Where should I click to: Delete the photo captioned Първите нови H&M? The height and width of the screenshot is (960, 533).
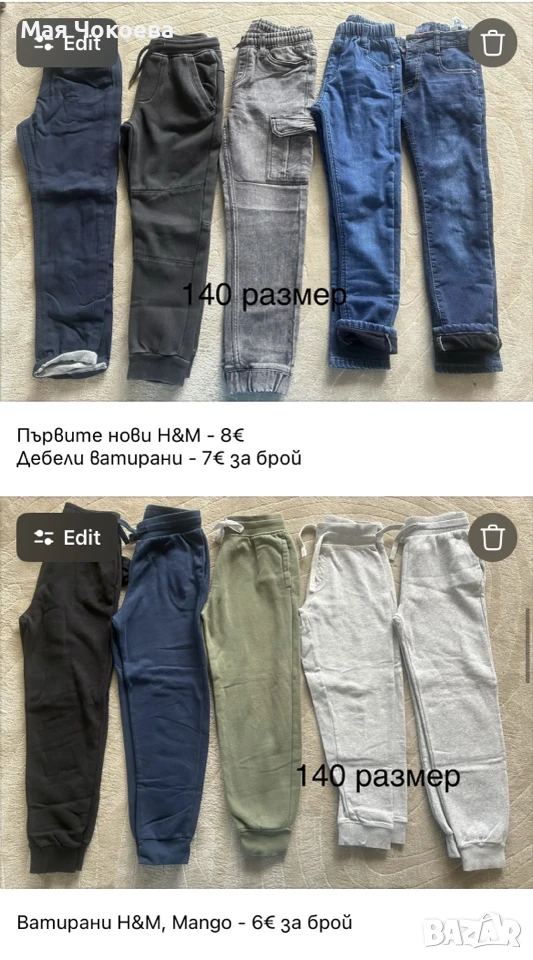pyautogui.click(x=493, y=43)
